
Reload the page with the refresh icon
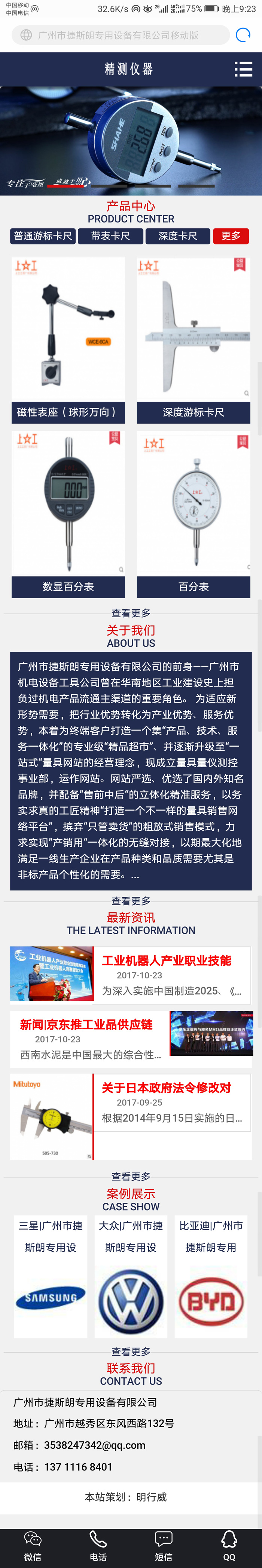(x=243, y=35)
